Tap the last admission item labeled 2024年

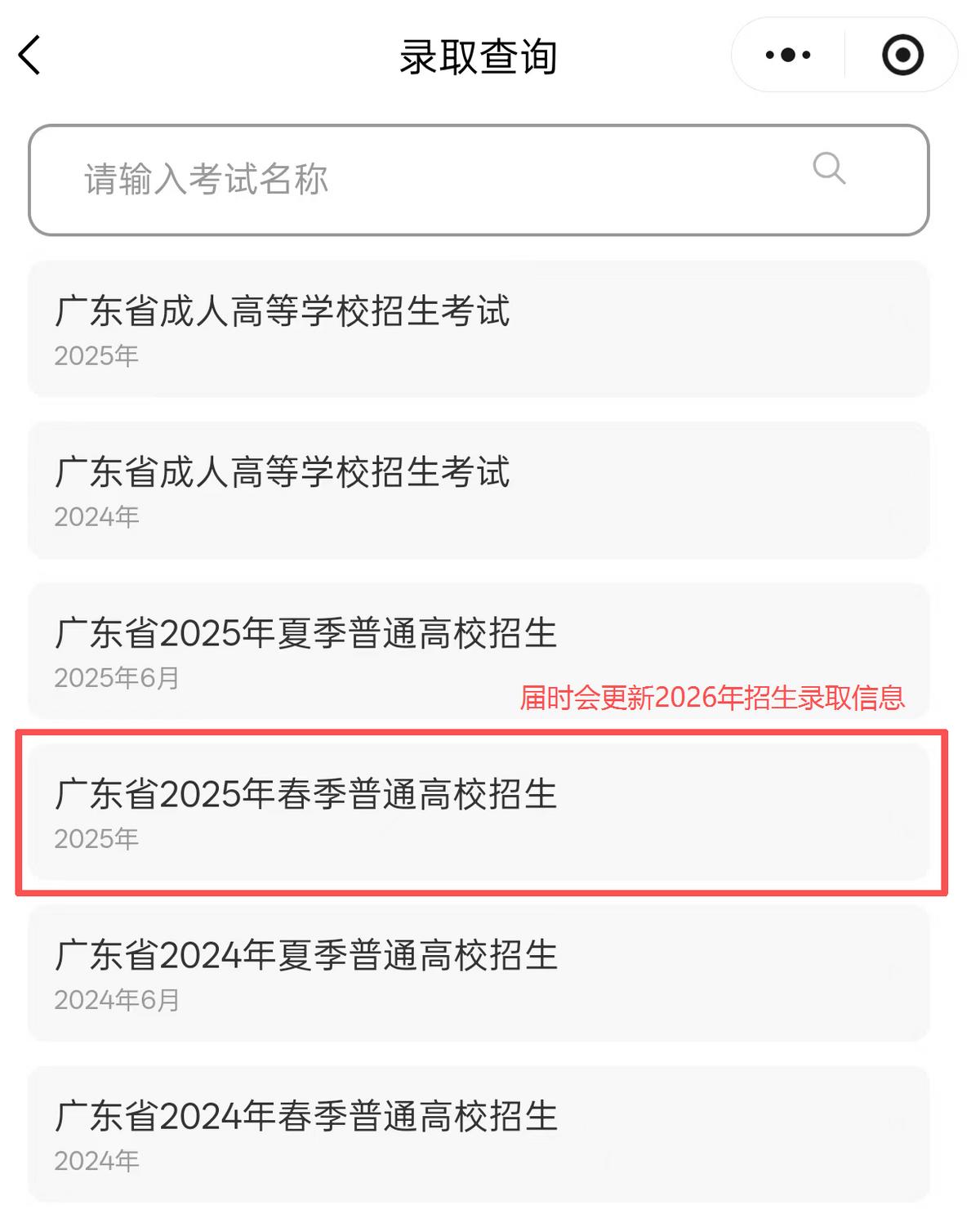(482, 1133)
